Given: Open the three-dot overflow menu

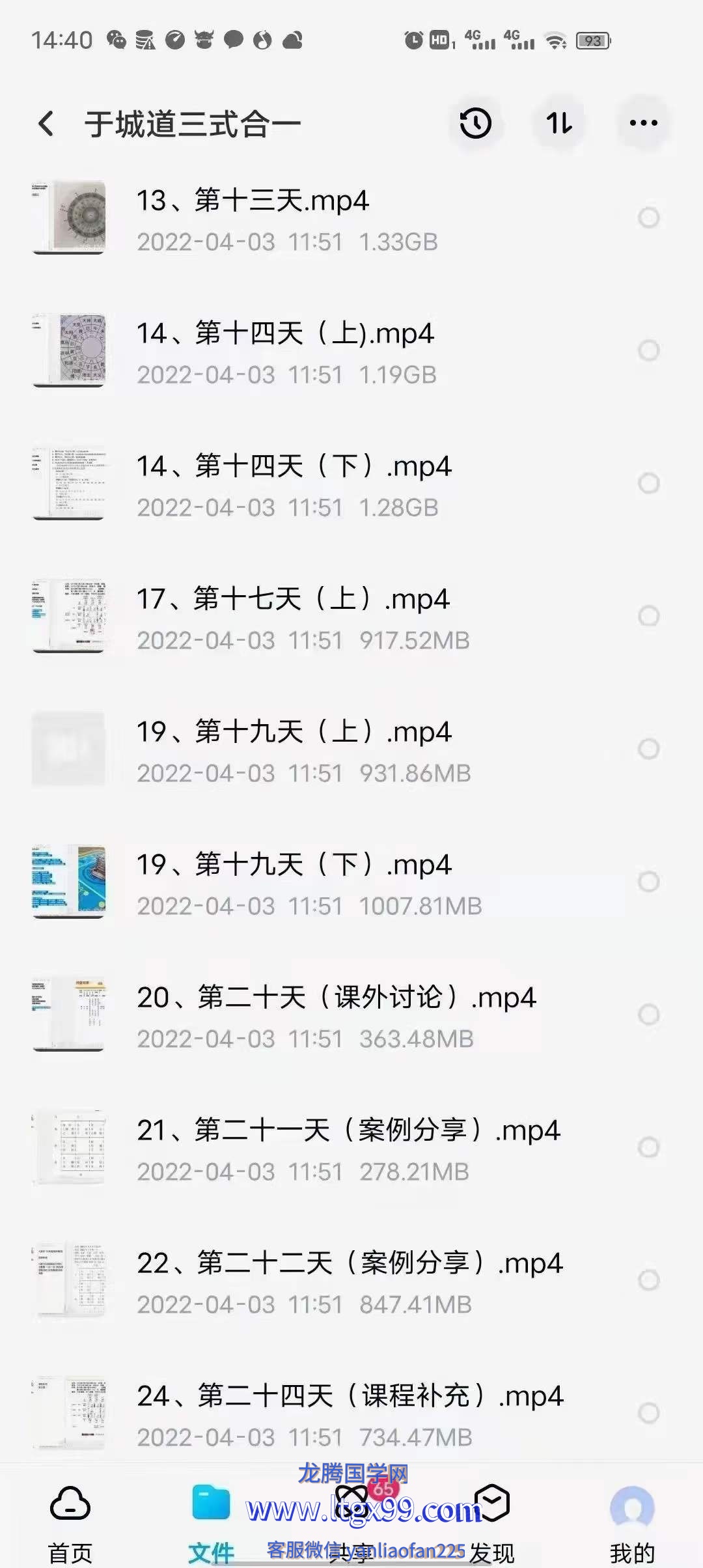Looking at the screenshot, I should coord(643,123).
